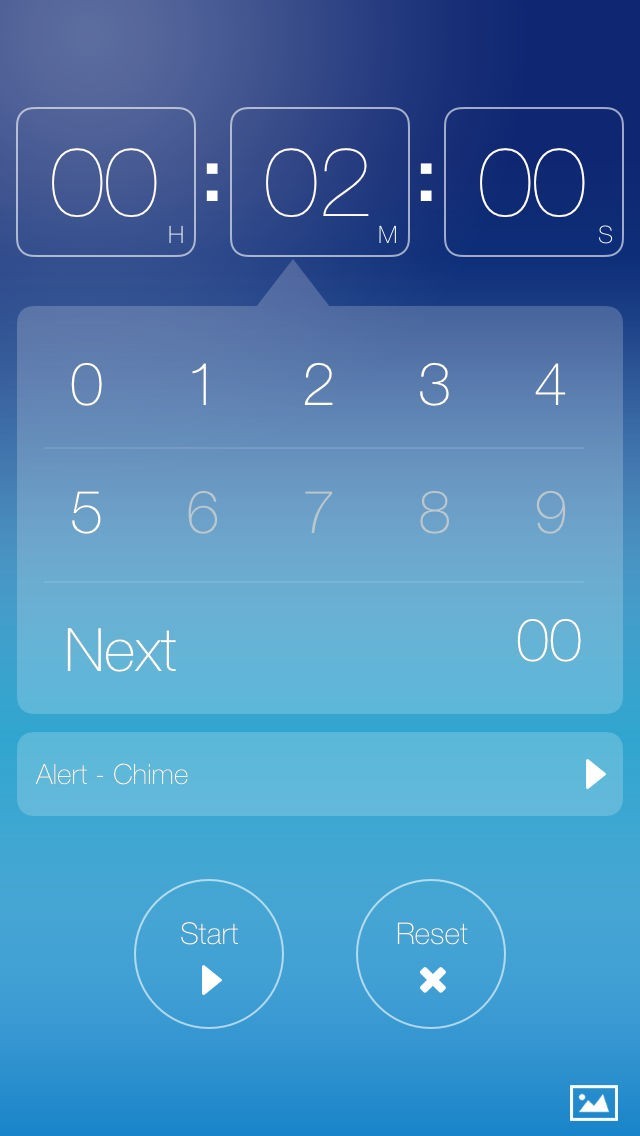Enter digit 3 on the keypad
Screen dimensions: 640x1136
[434, 384]
